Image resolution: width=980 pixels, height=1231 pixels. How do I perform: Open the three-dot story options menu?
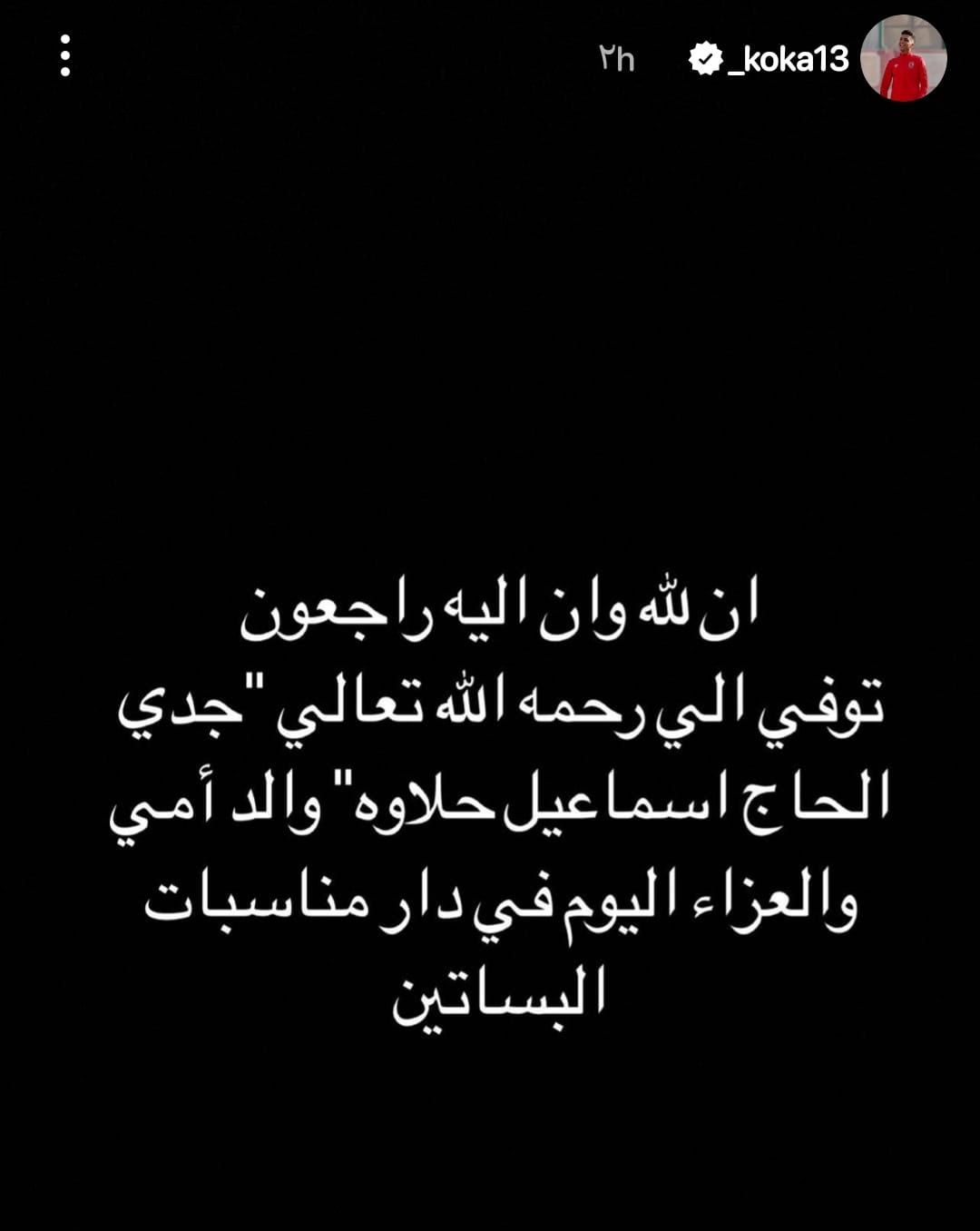click(x=65, y=56)
